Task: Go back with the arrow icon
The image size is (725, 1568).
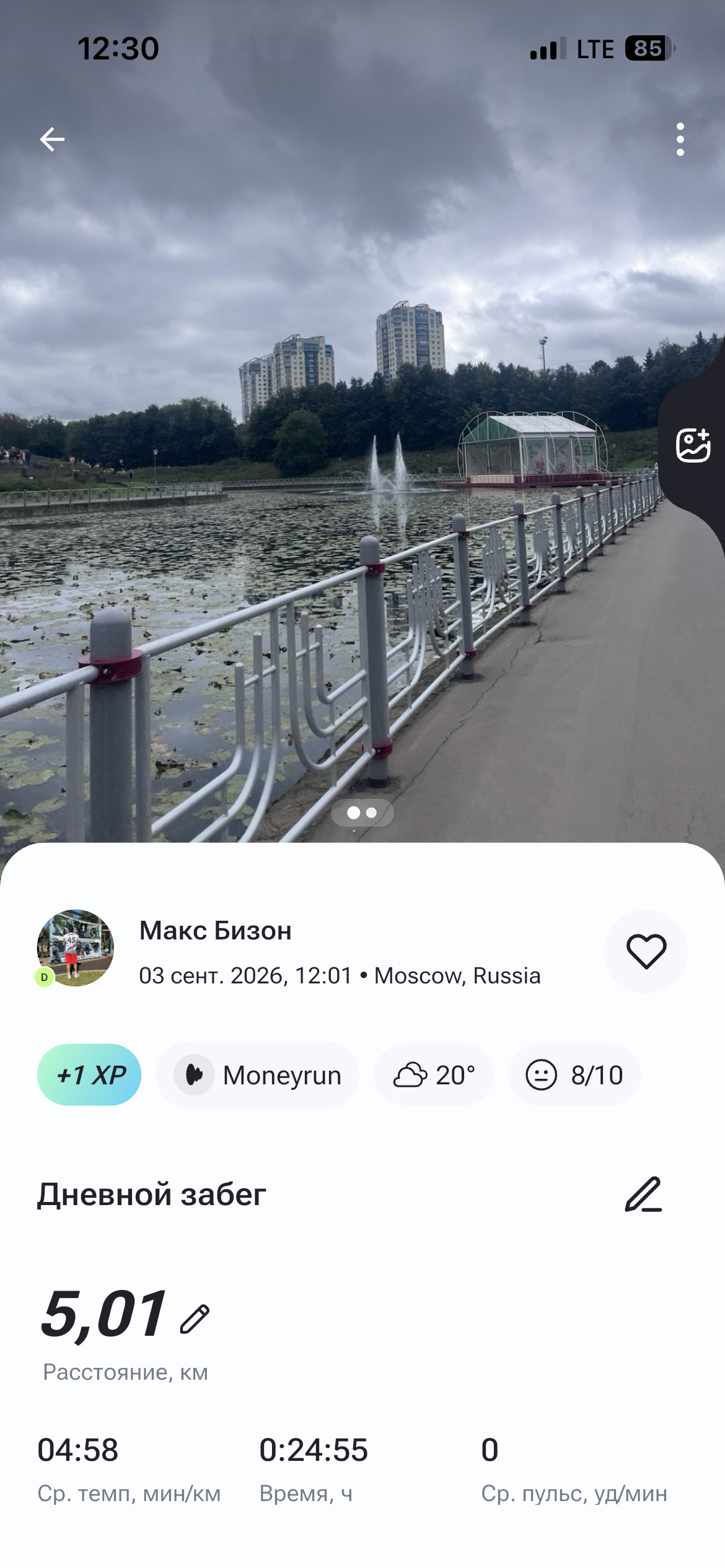Action: click(x=52, y=139)
